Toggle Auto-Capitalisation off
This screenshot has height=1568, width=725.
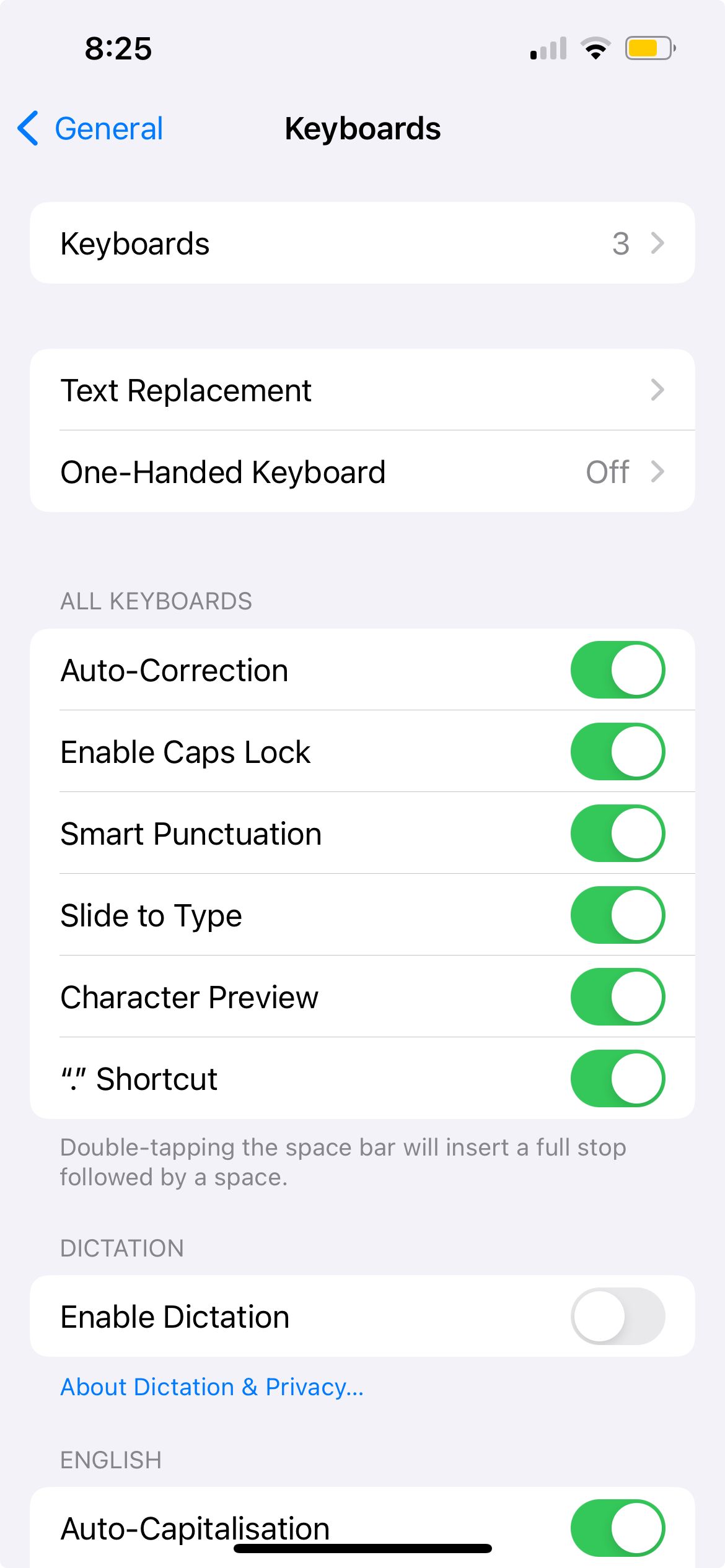(x=617, y=1527)
